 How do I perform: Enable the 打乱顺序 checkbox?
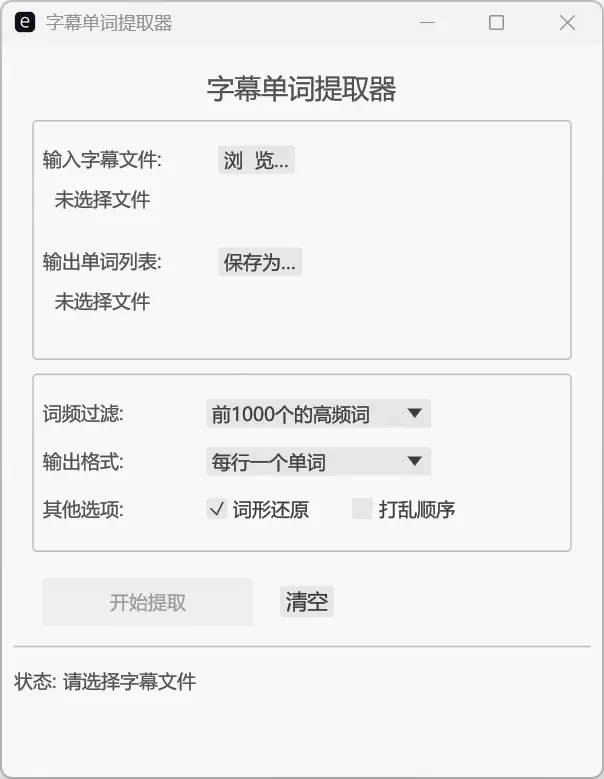[x=362, y=509]
